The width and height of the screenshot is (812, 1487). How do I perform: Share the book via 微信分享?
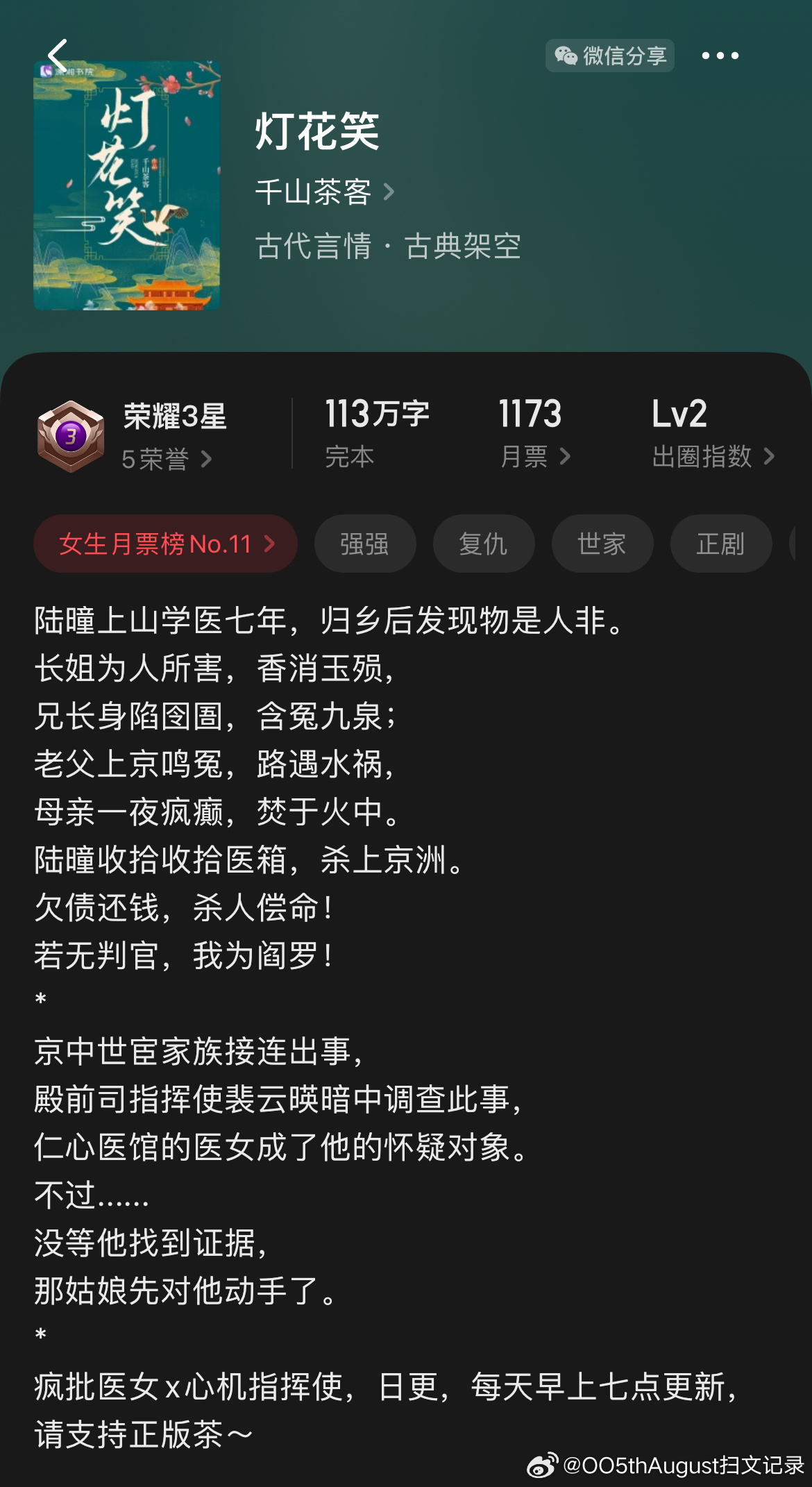[609, 57]
